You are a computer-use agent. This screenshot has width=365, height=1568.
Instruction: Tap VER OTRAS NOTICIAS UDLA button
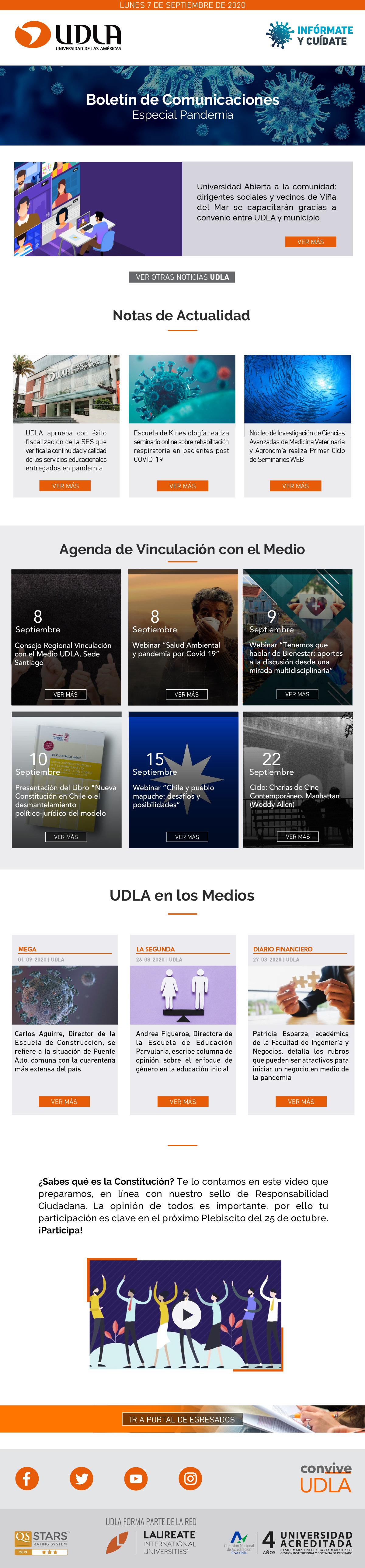click(182, 277)
